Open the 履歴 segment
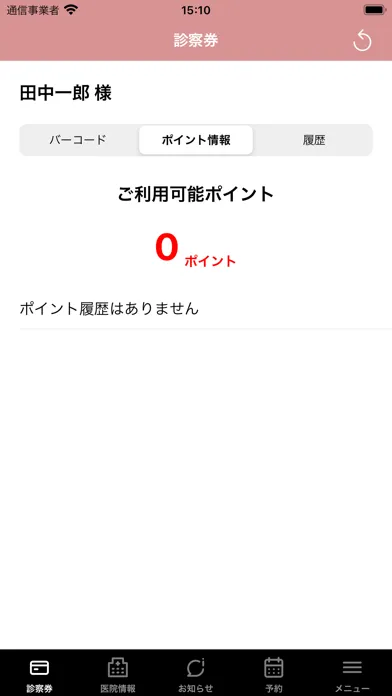The image size is (392, 696). tap(314, 140)
